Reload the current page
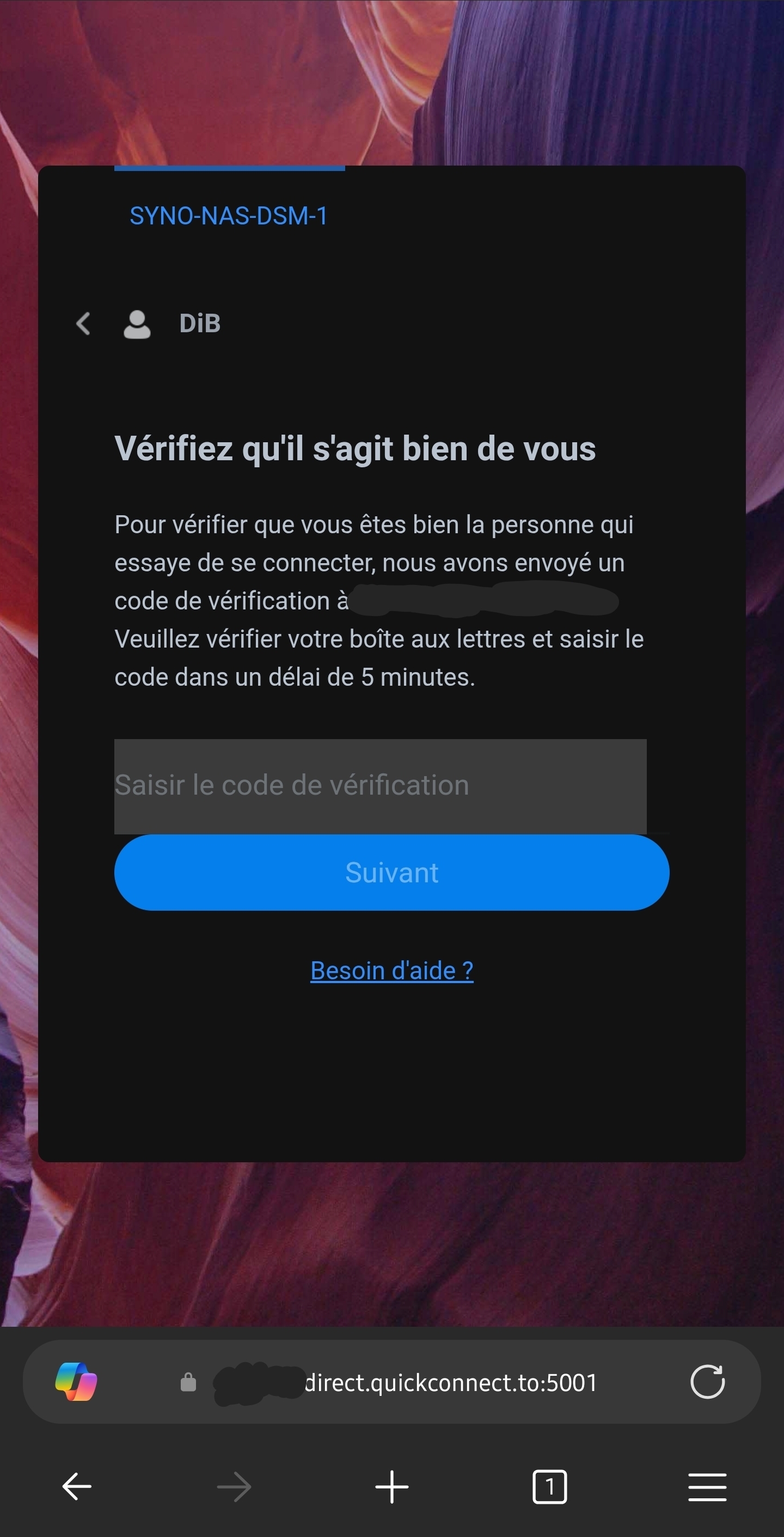This screenshot has height=1537, width=784. tap(707, 1381)
